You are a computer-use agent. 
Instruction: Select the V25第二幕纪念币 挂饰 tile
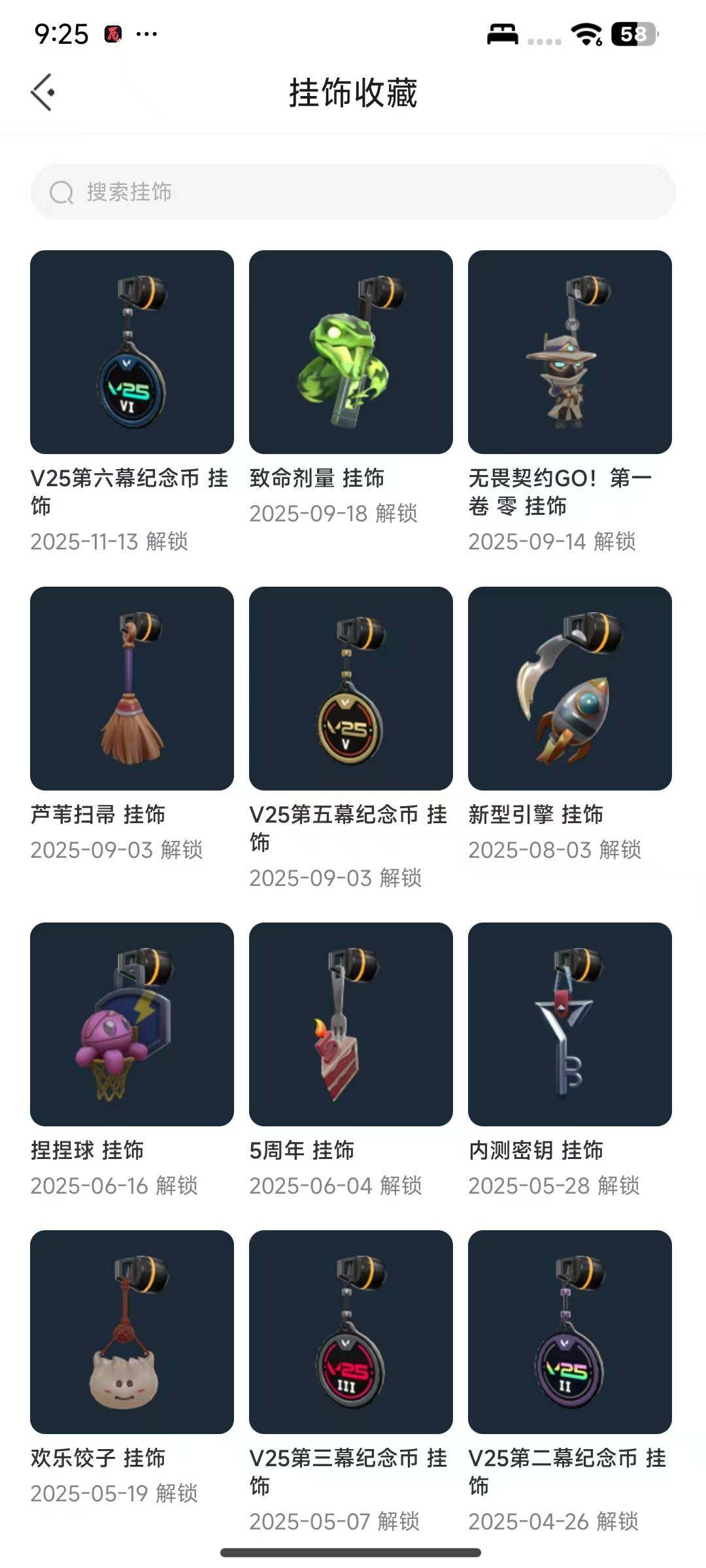coord(570,1331)
